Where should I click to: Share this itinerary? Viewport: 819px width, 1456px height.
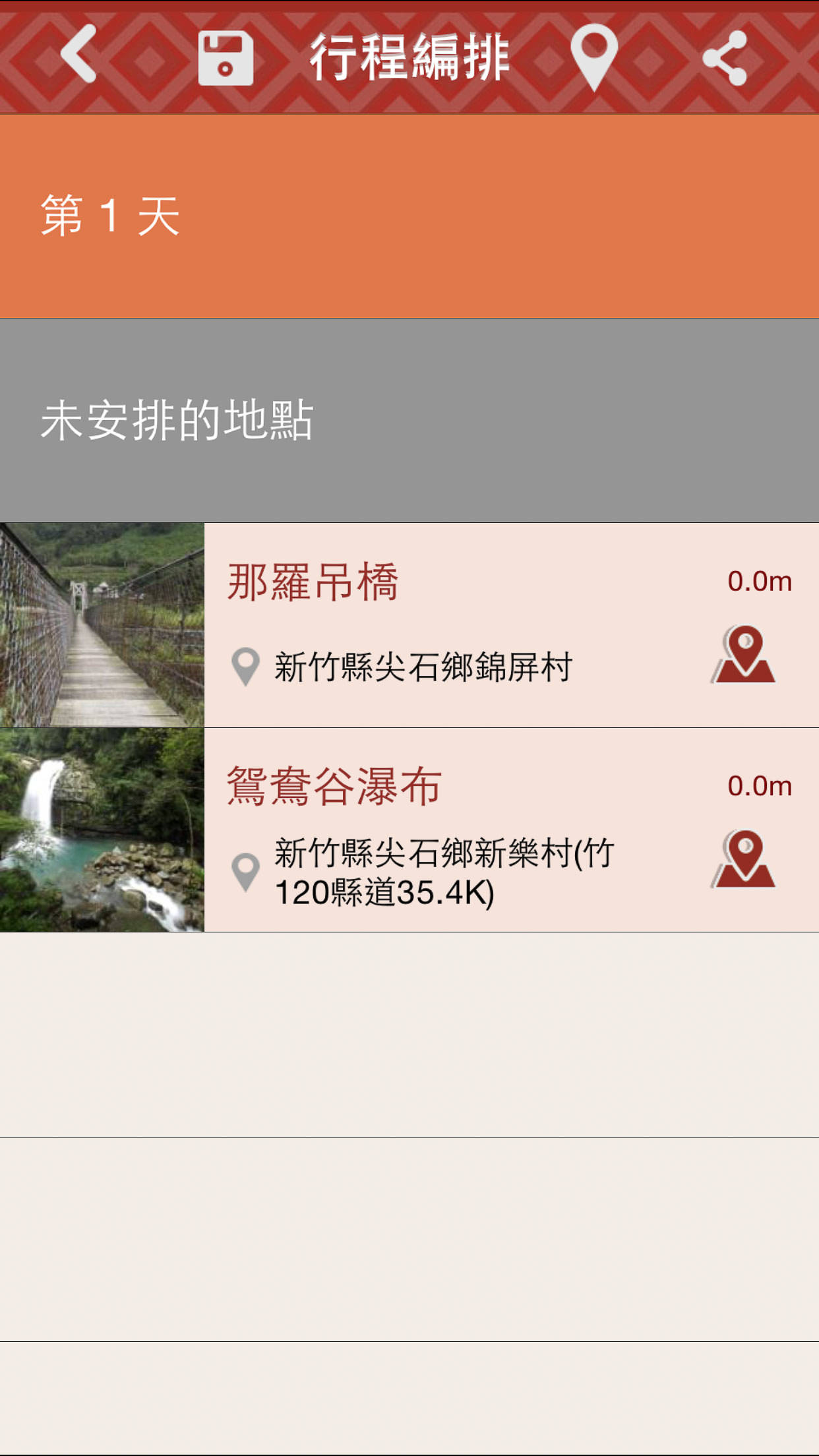[725, 58]
